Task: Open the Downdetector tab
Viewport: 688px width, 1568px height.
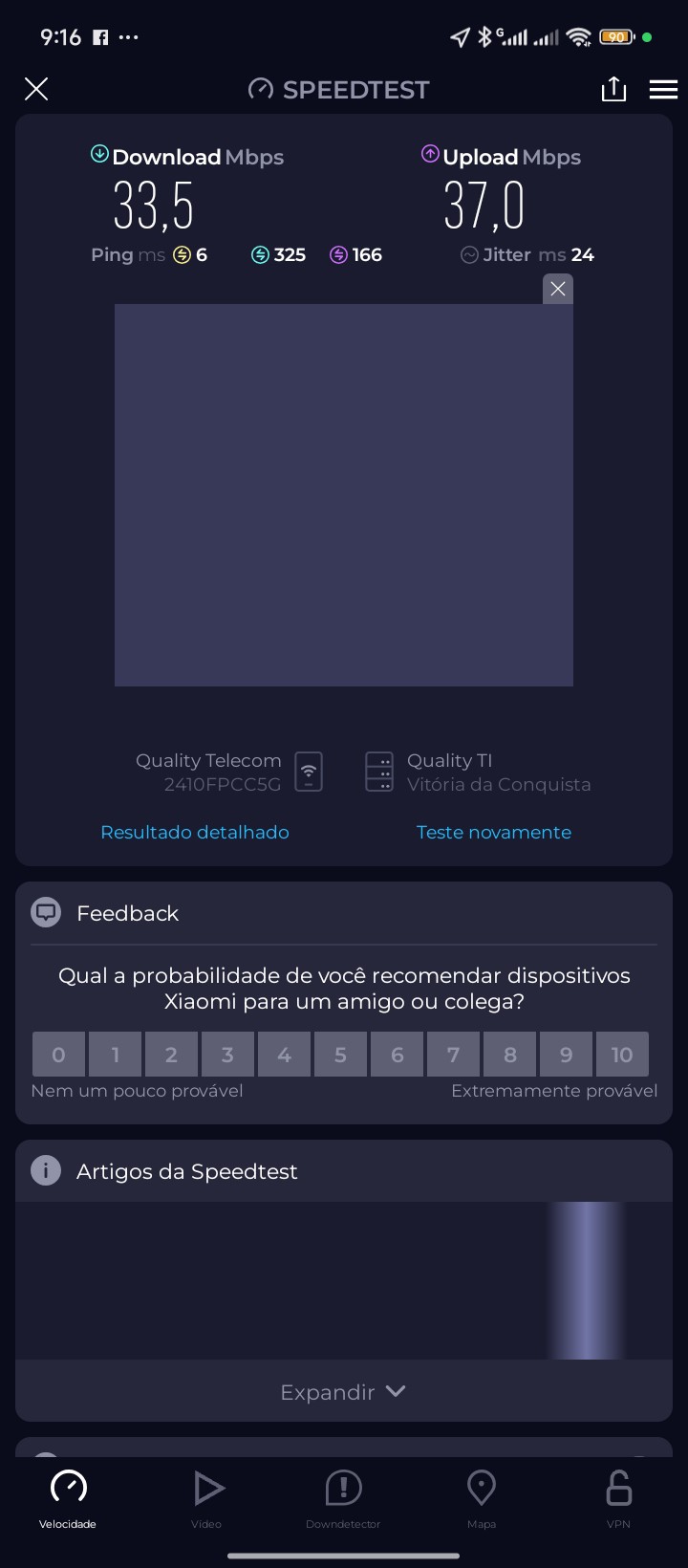Action: pyautogui.click(x=343, y=1498)
